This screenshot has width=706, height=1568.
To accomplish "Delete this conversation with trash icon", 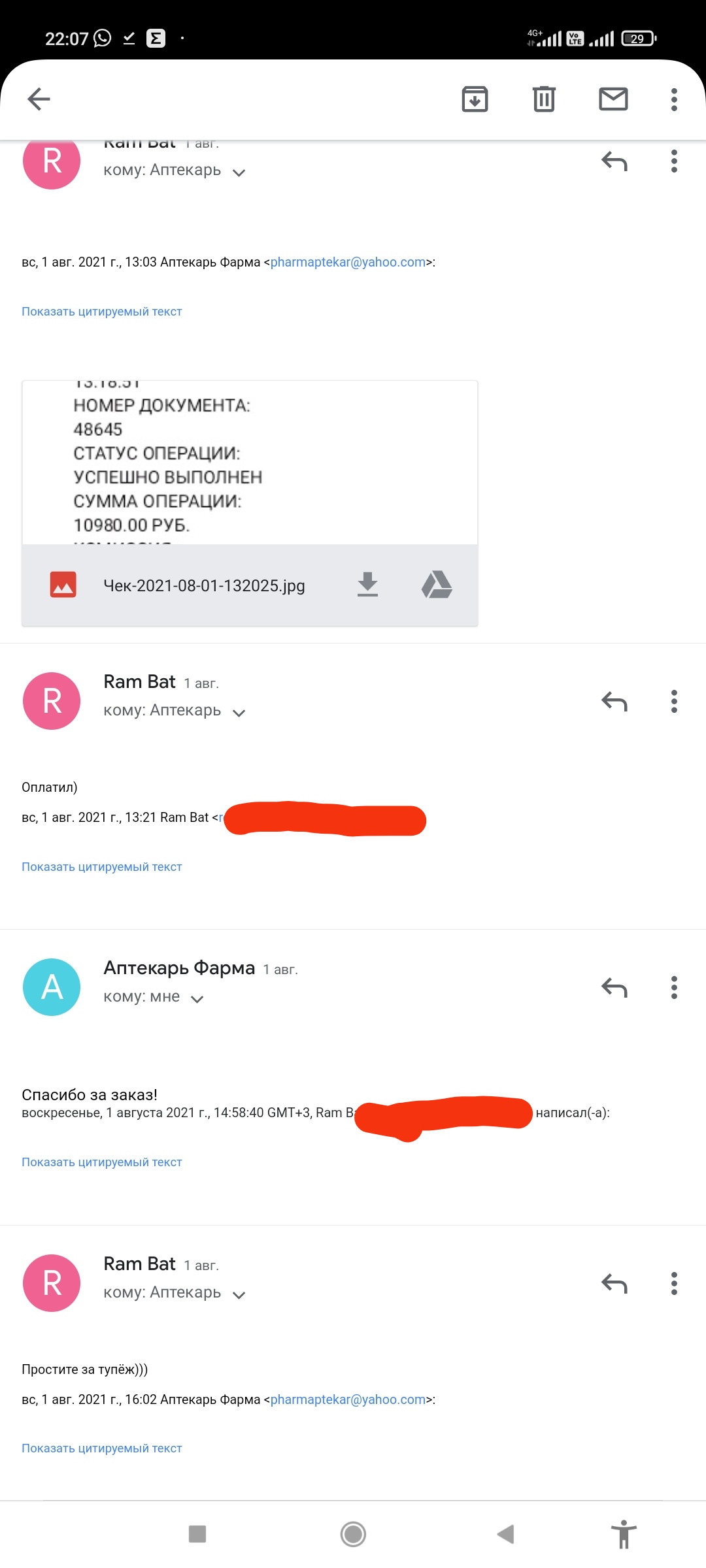I will 544,99.
